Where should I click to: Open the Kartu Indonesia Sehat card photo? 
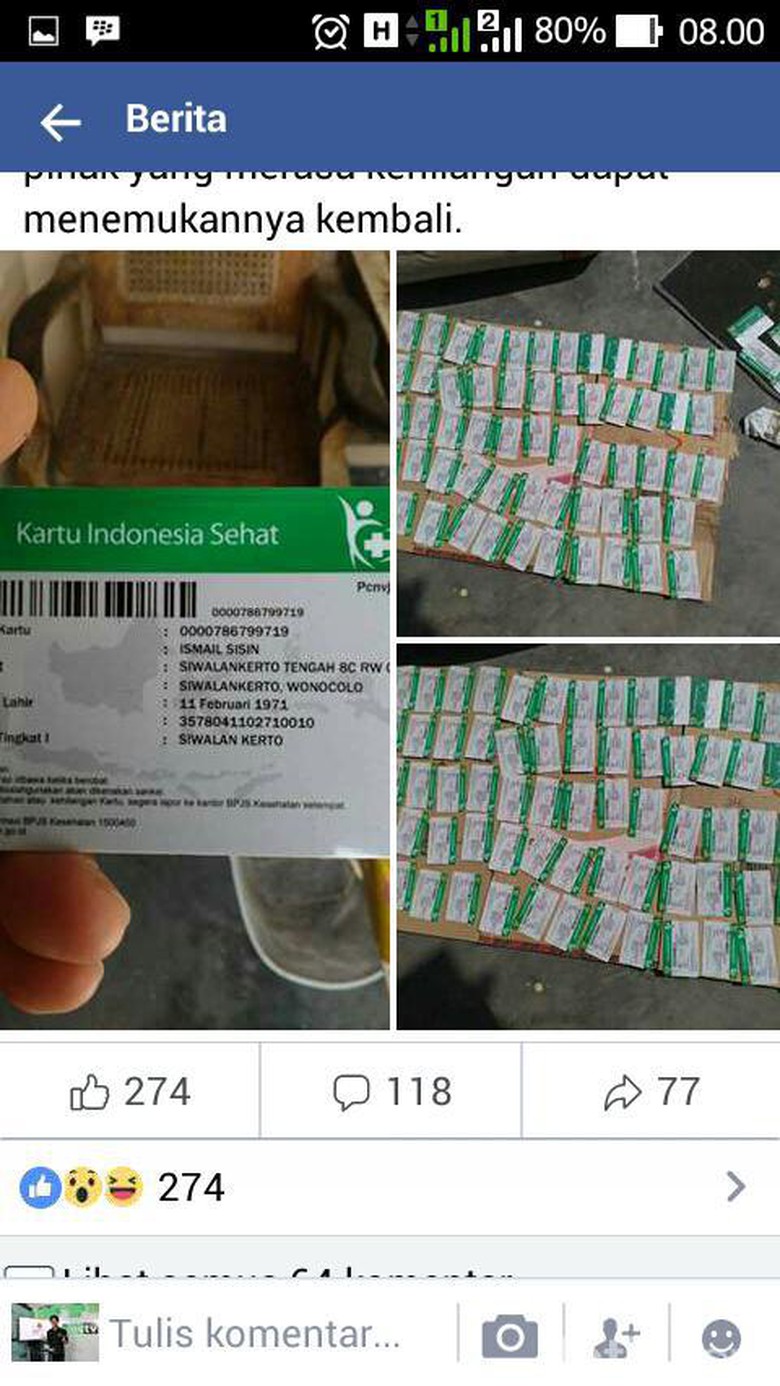(x=195, y=640)
